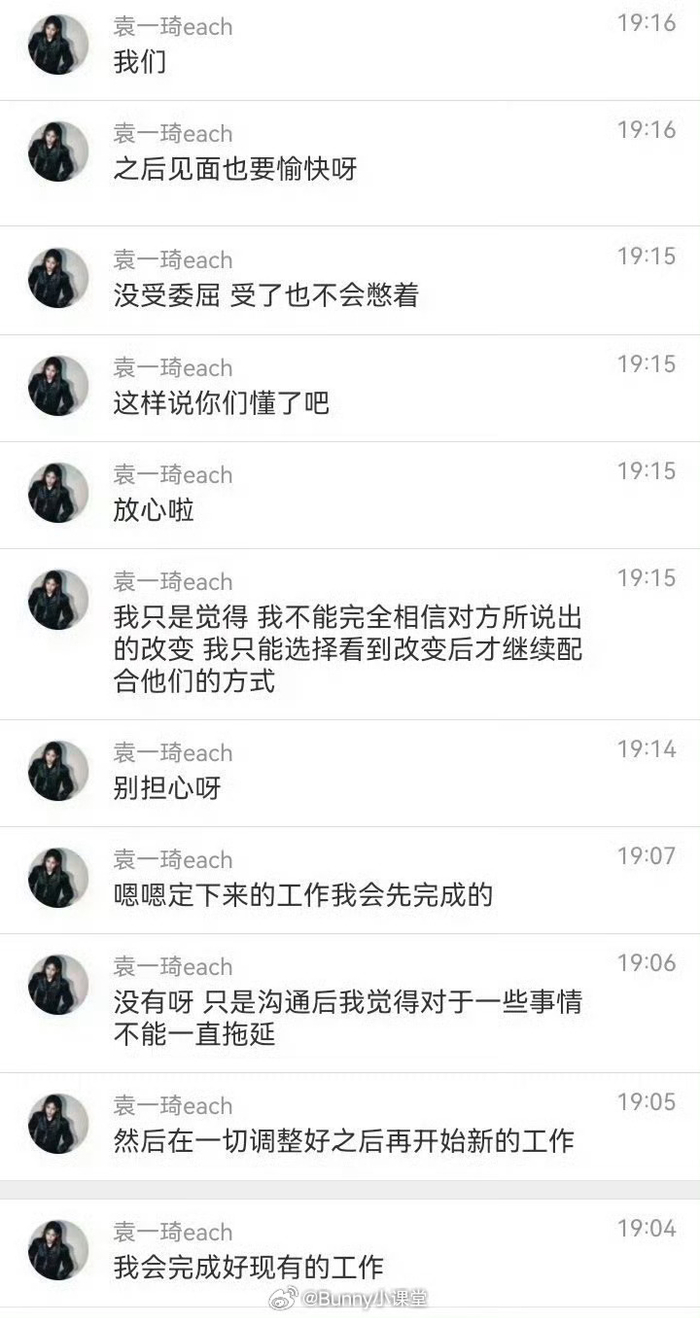Select the message '别担心呀'
Image resolution: width=700 pixels, height=1318 pixels.
(167, 788)
